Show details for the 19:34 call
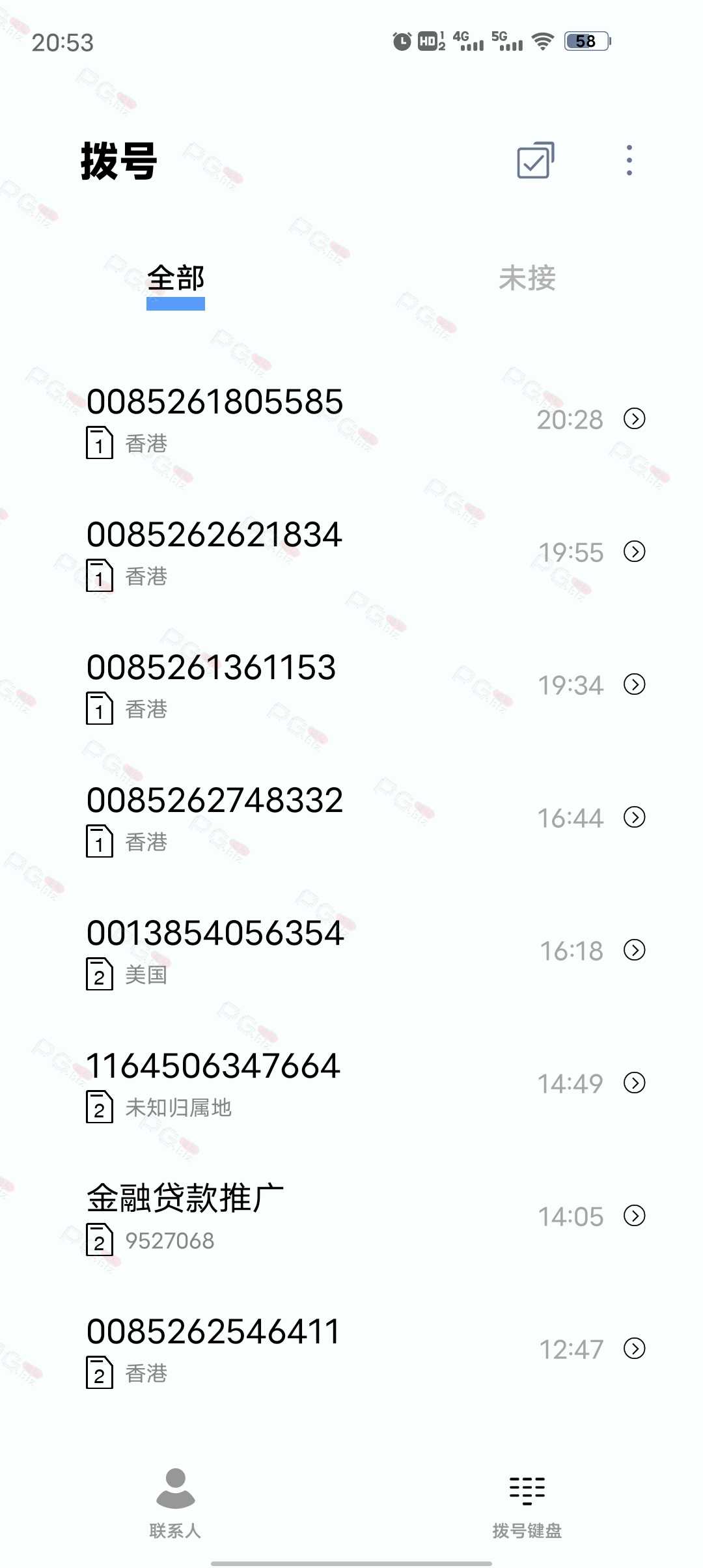The width and height of the screenshot is (703, 1568). tap(635, 684)
